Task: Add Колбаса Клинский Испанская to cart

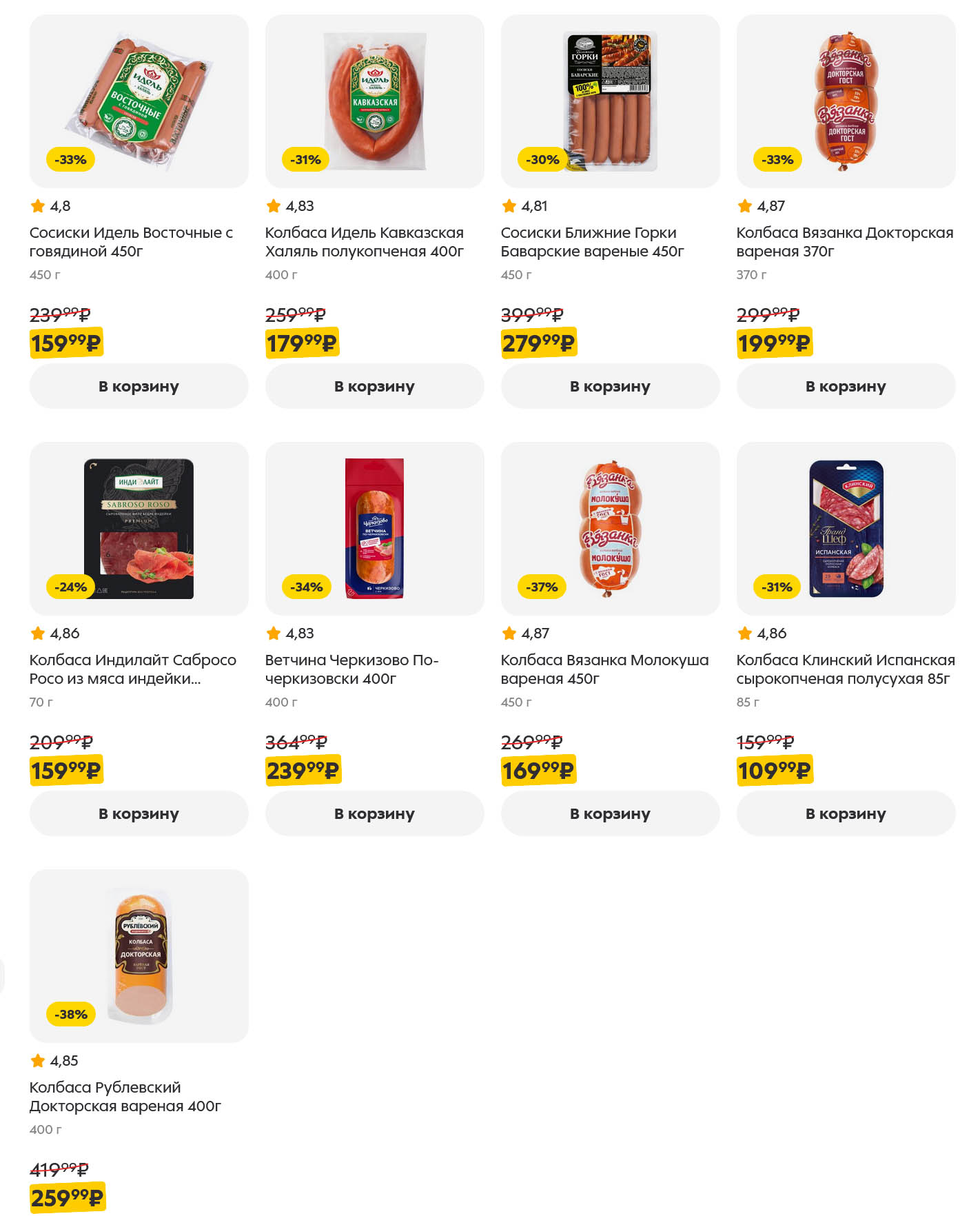Action: click(x=846, y=813)
